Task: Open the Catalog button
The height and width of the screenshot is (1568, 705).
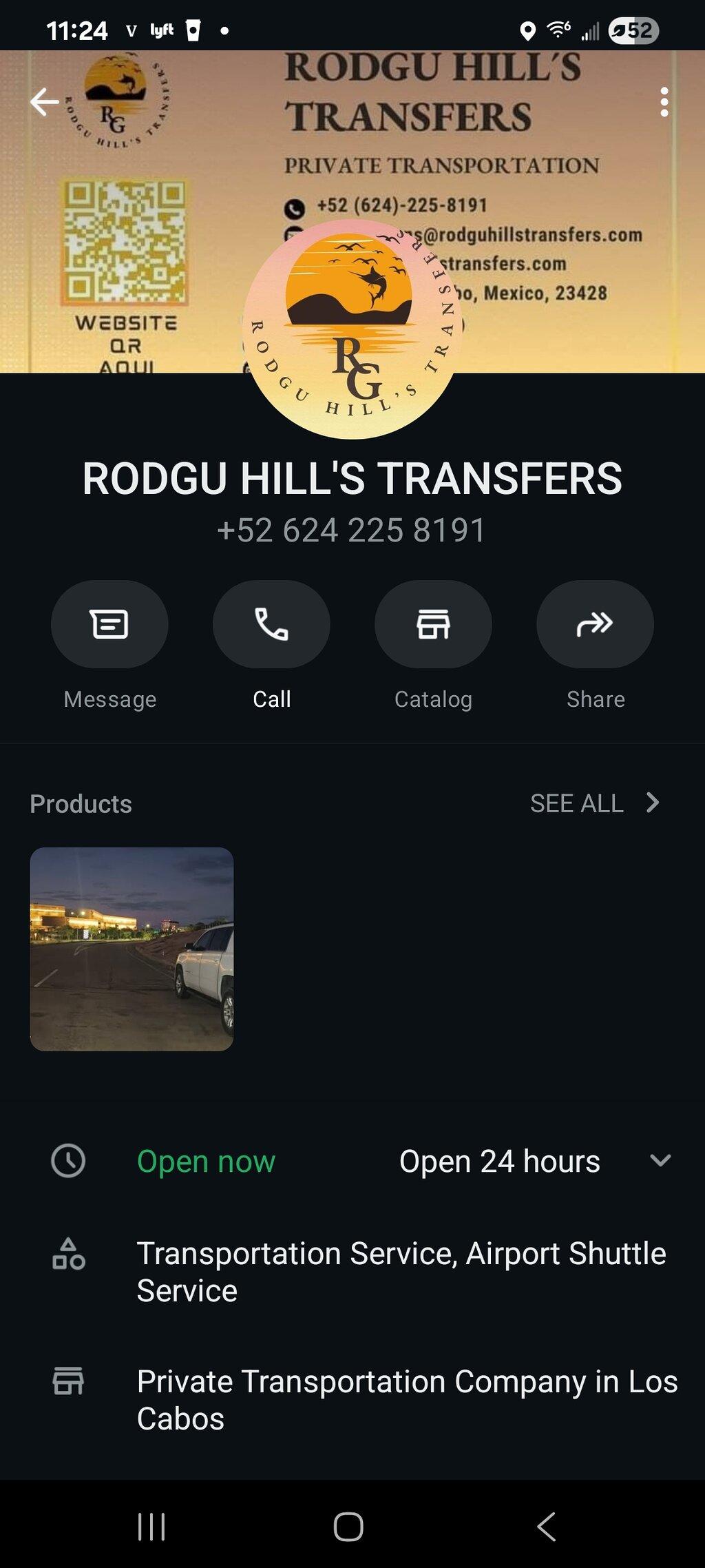Action: pyautogui.click(x=433, y=624)
